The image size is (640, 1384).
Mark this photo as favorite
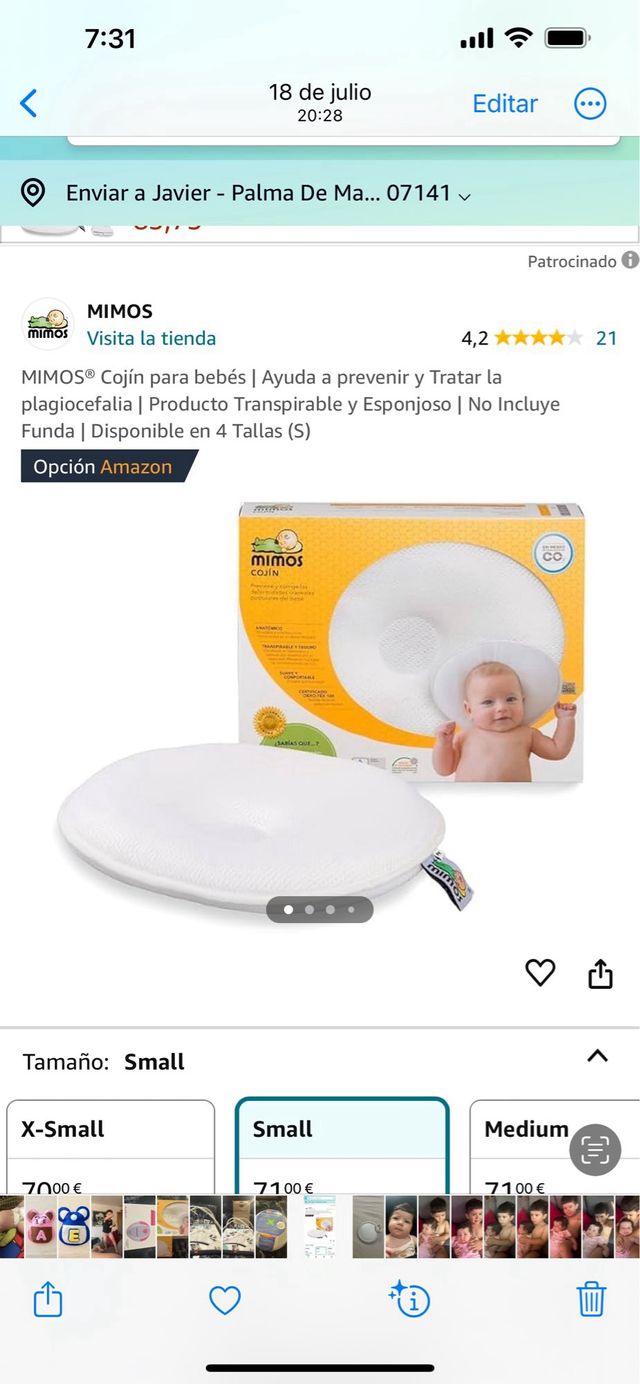pos(225,1299)
